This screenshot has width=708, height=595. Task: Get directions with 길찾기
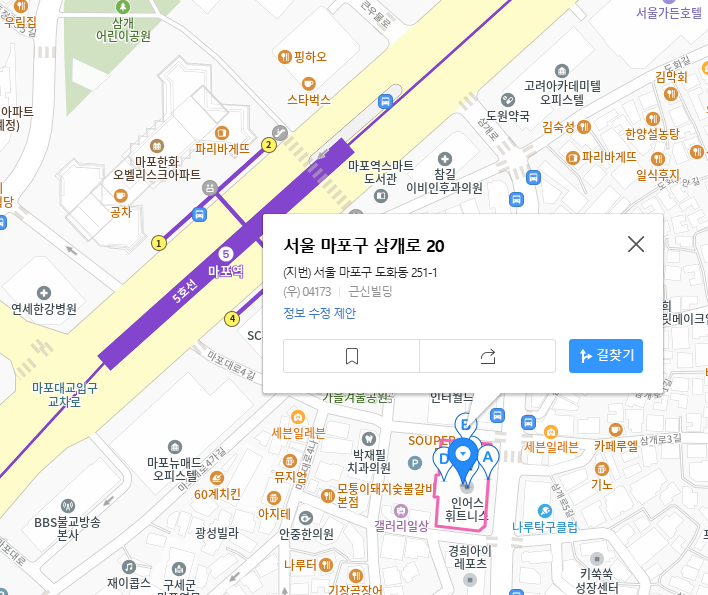pyautogui.click(x=606, y=356)
